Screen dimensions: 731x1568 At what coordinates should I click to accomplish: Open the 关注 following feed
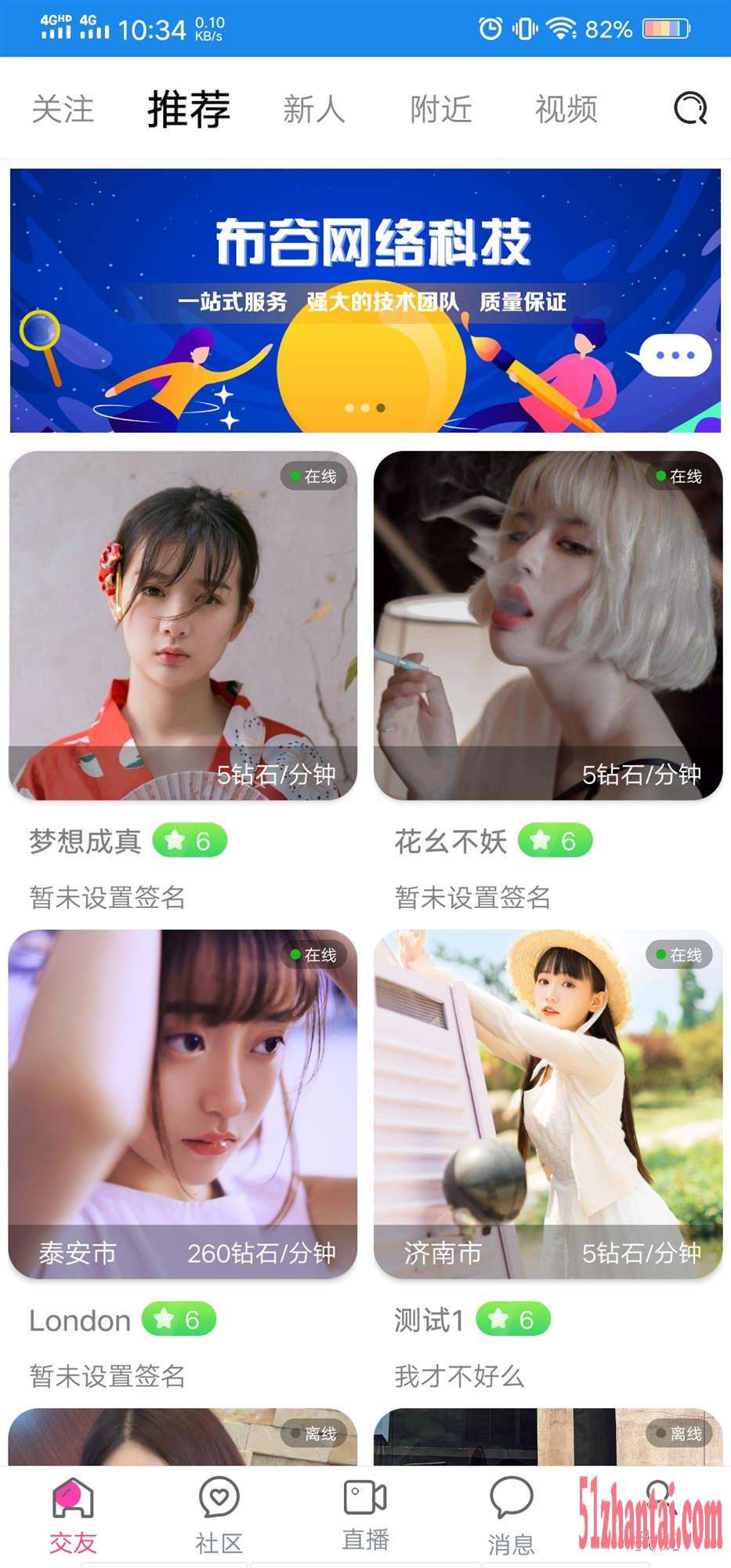(63, 110)
